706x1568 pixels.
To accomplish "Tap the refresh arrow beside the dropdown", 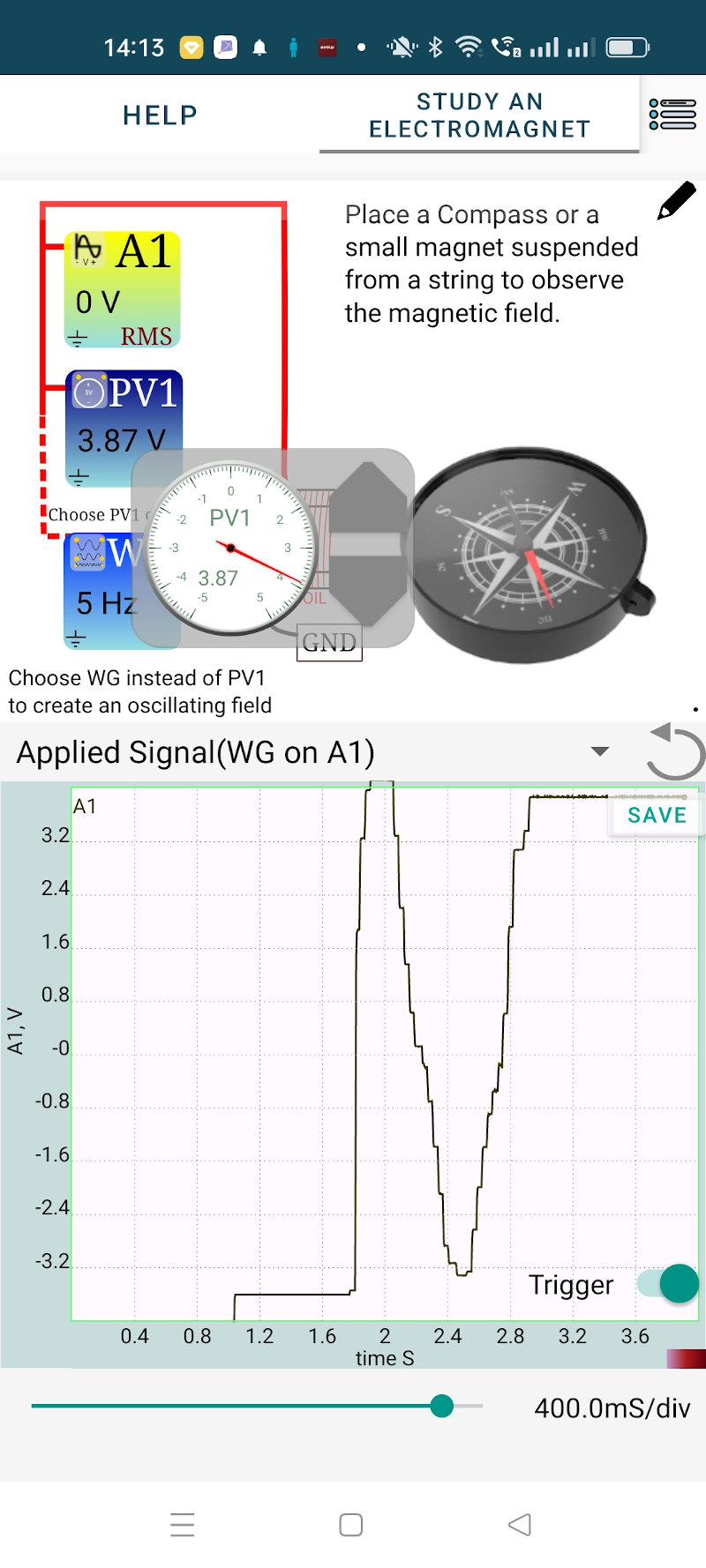I will pos(675,751).
